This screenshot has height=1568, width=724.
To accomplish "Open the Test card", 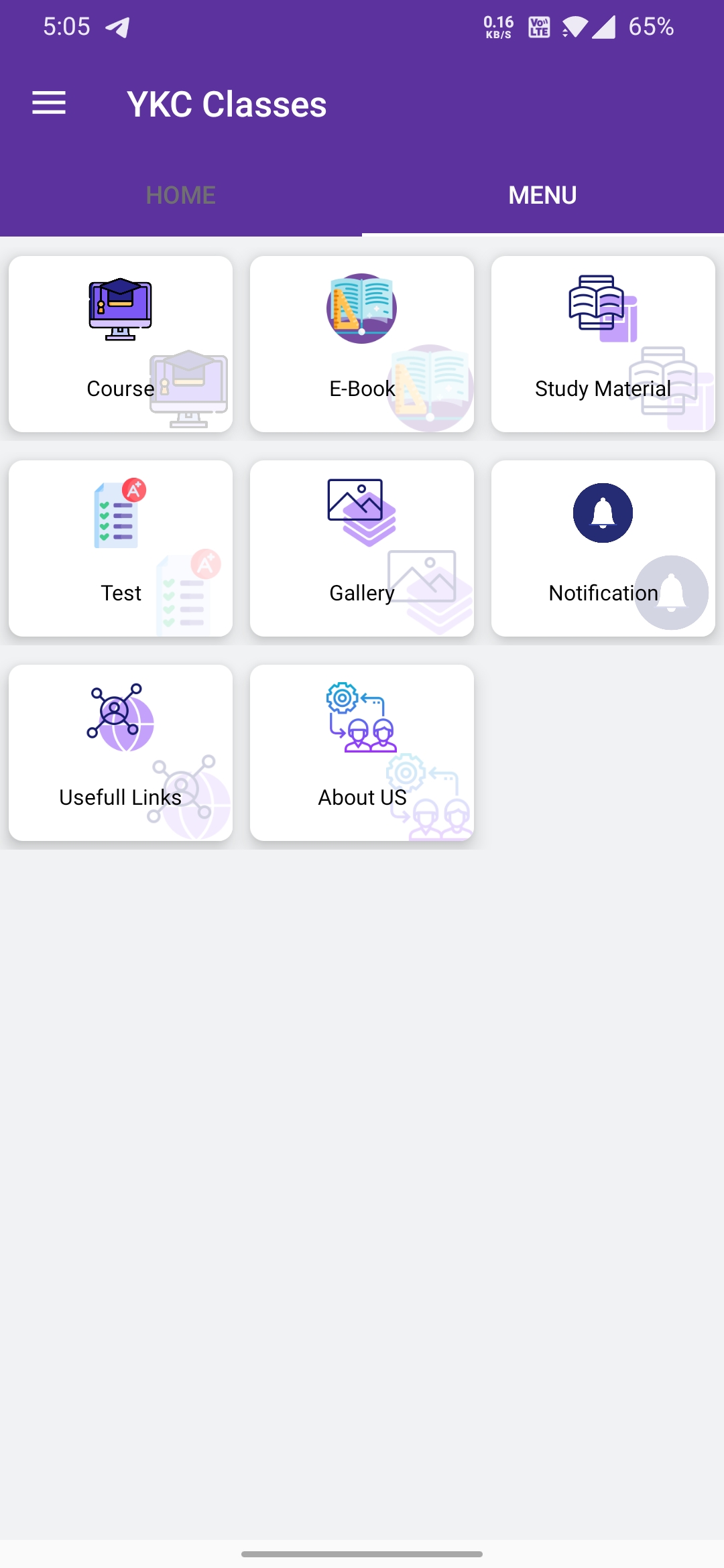I will click(x=121, y=548).
